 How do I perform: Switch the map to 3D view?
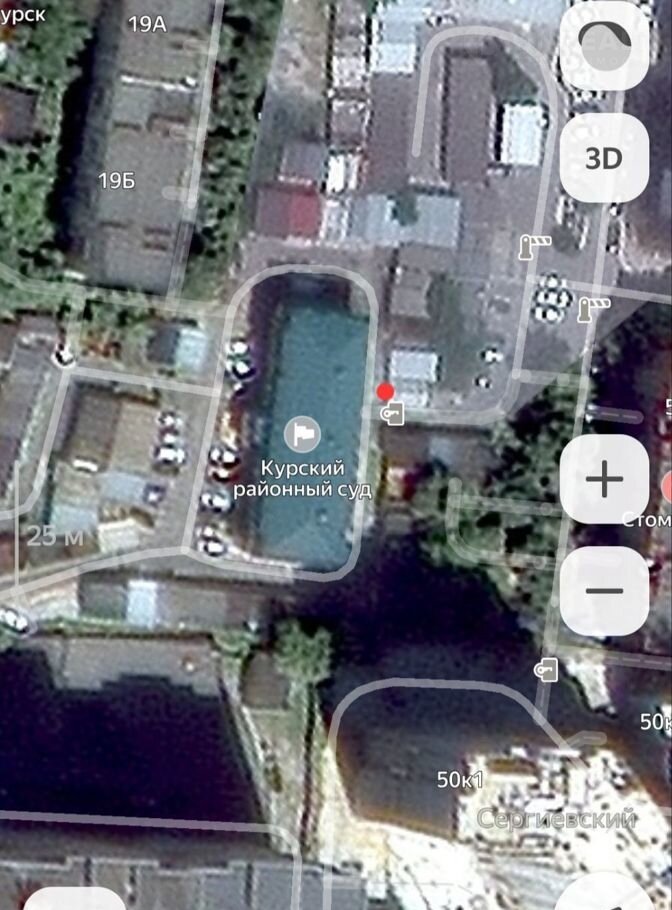click(x=603, y=158)
